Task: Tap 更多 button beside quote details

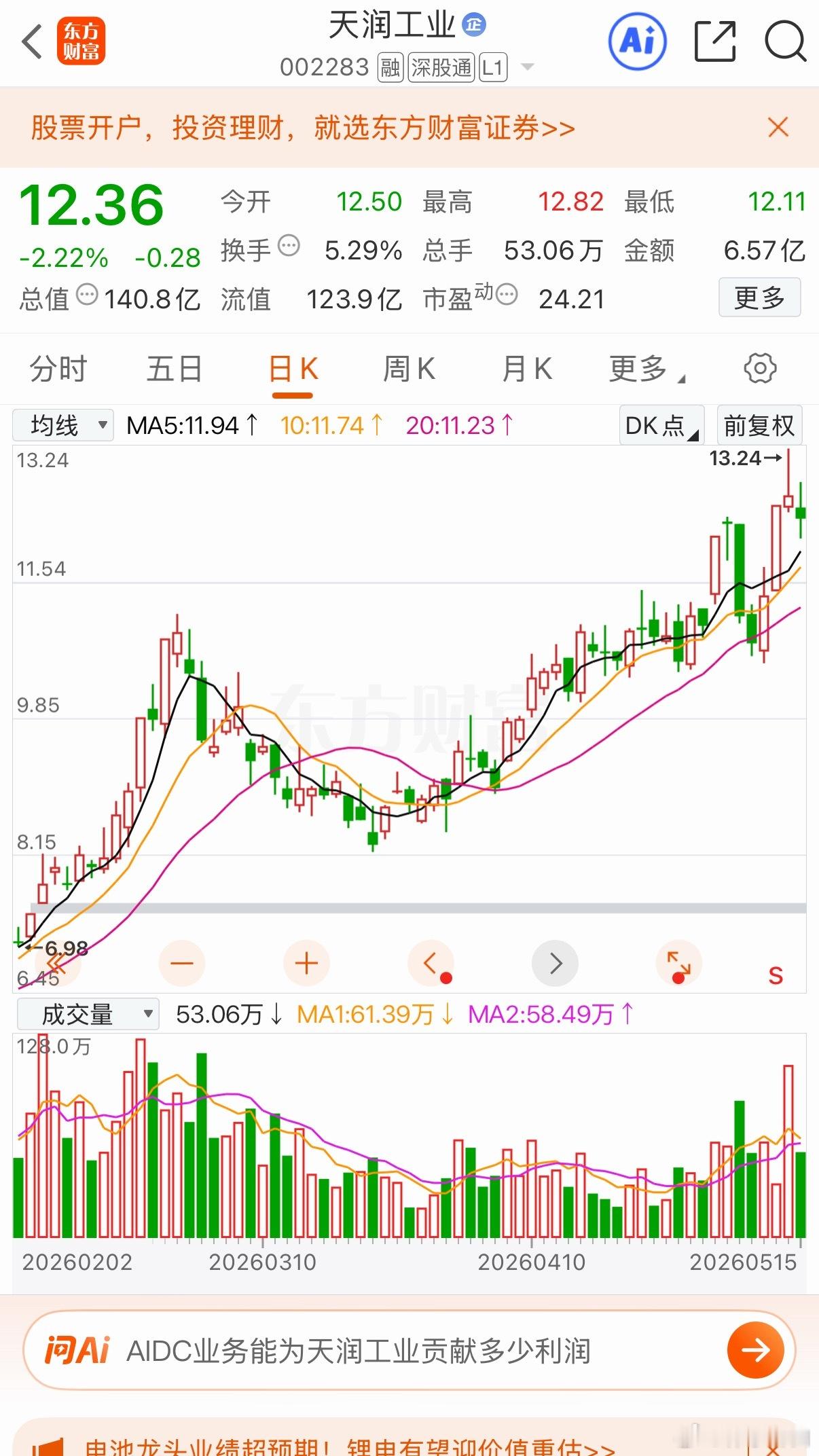Action: pos(759,297)
